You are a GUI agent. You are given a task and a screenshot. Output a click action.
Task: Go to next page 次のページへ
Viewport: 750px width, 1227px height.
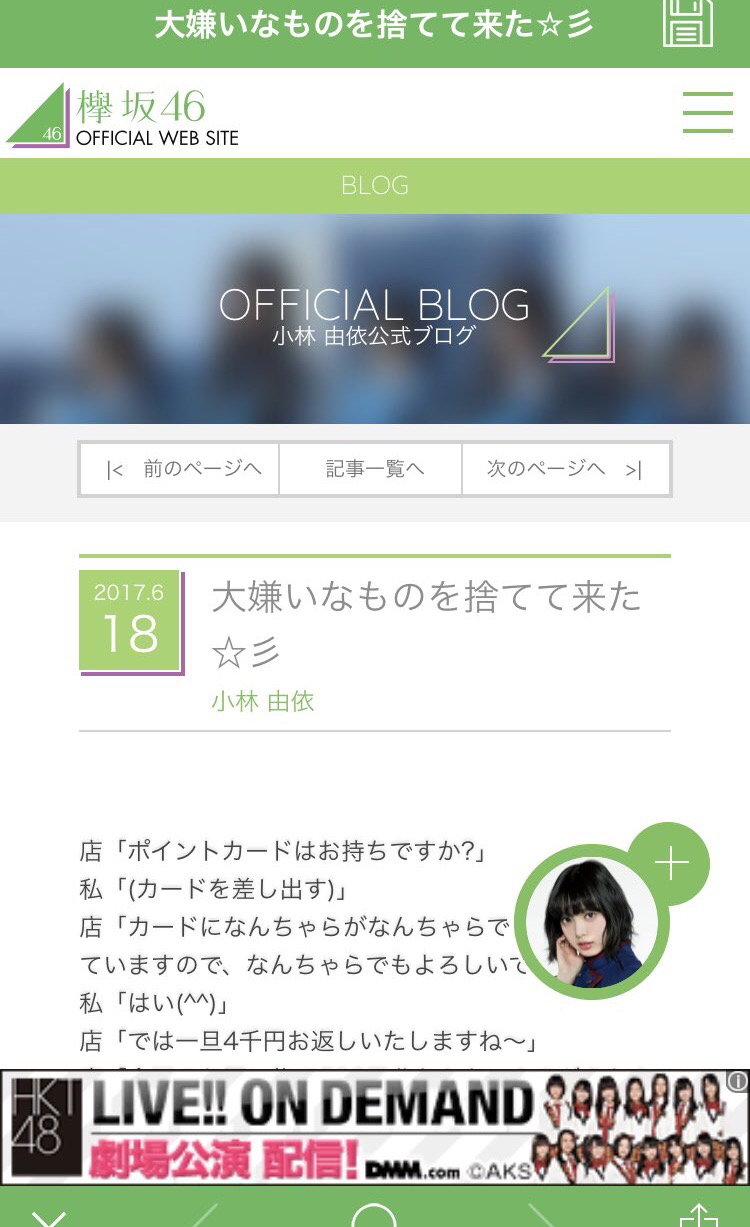pyautogui.click(x=565, y=469)
